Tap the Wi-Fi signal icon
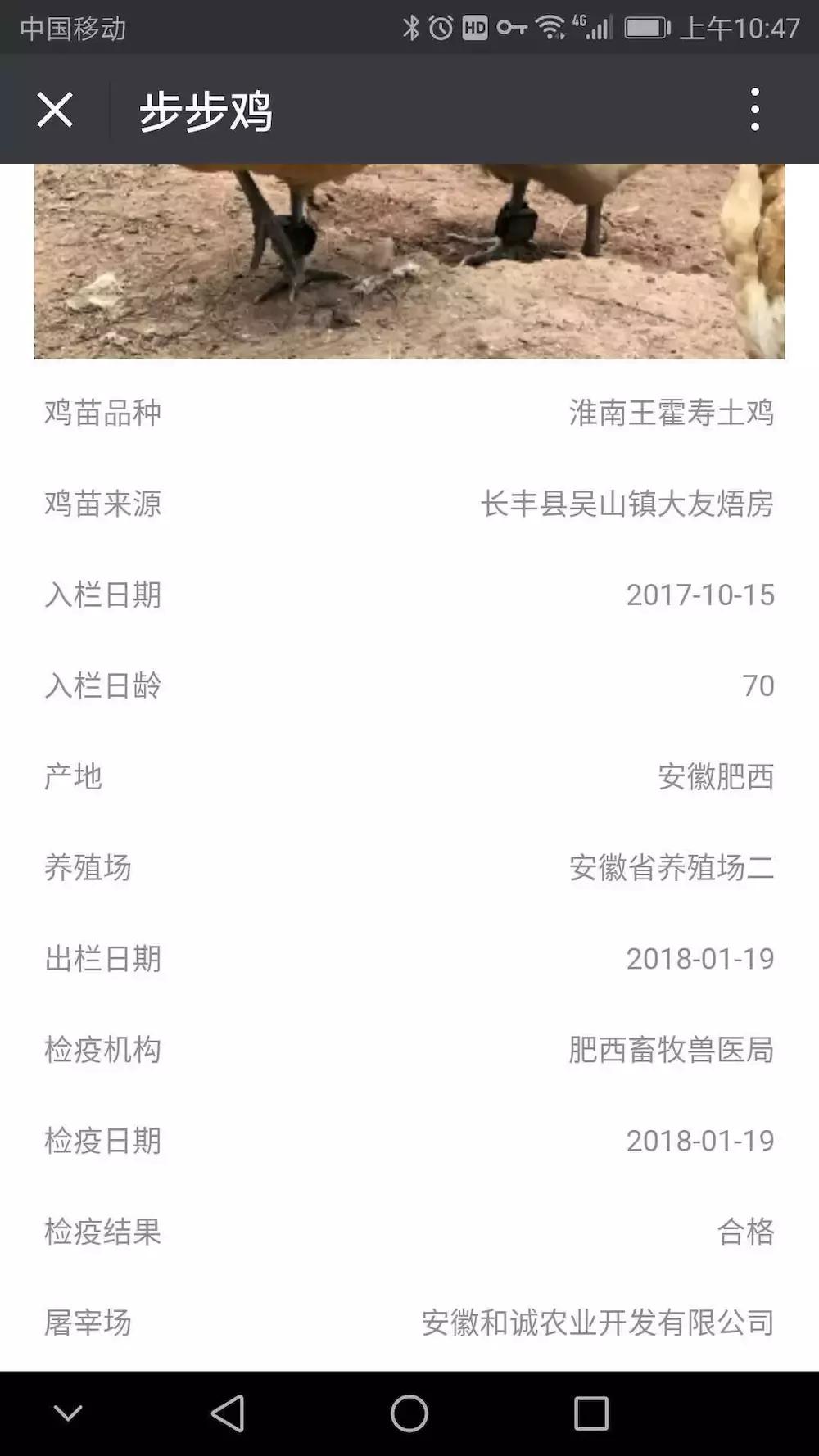Viewport: 819px width, 1456px height. [554, 26]
